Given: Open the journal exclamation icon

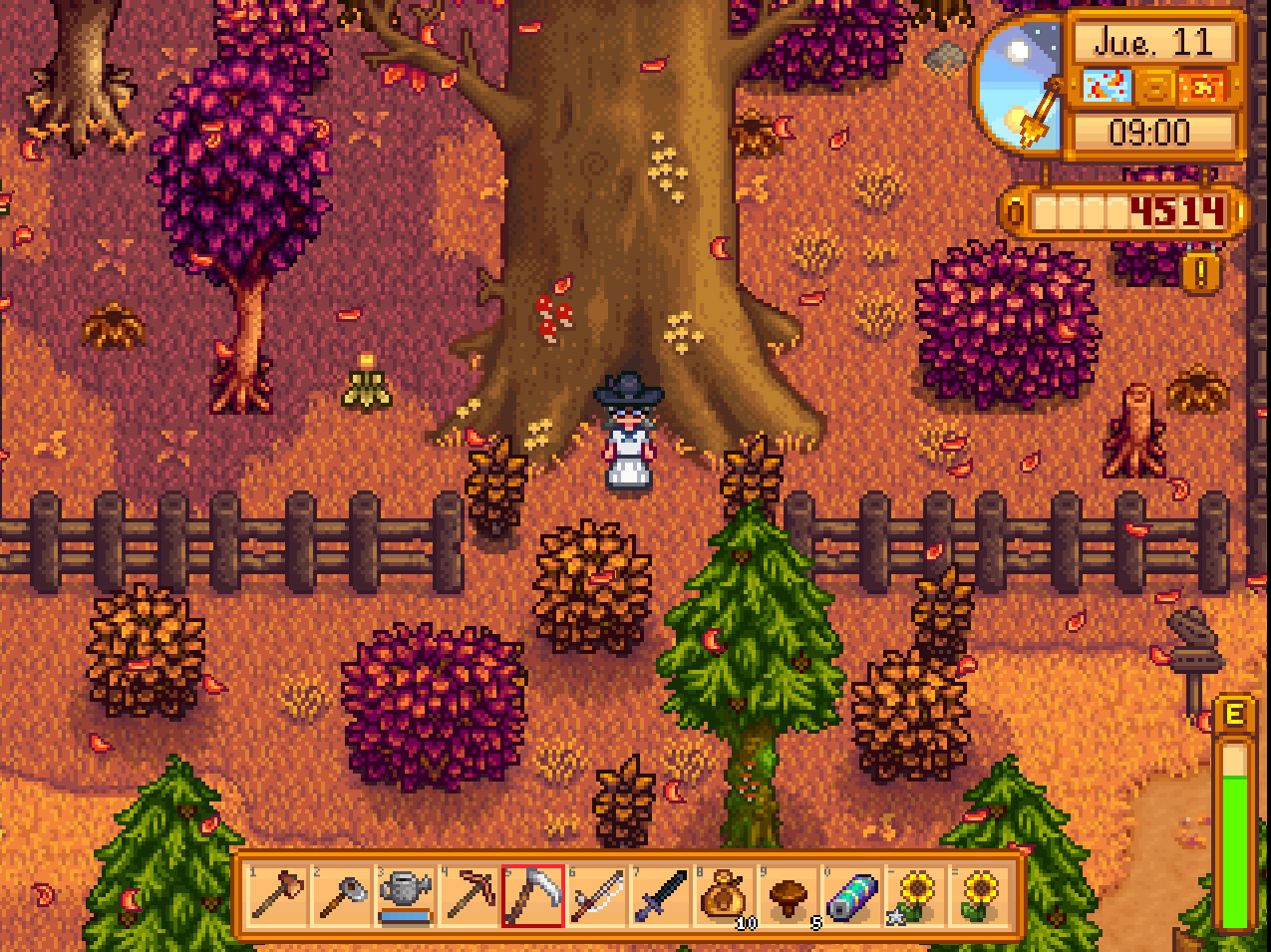Looking at the screenshot, I should pos(1200,272).
